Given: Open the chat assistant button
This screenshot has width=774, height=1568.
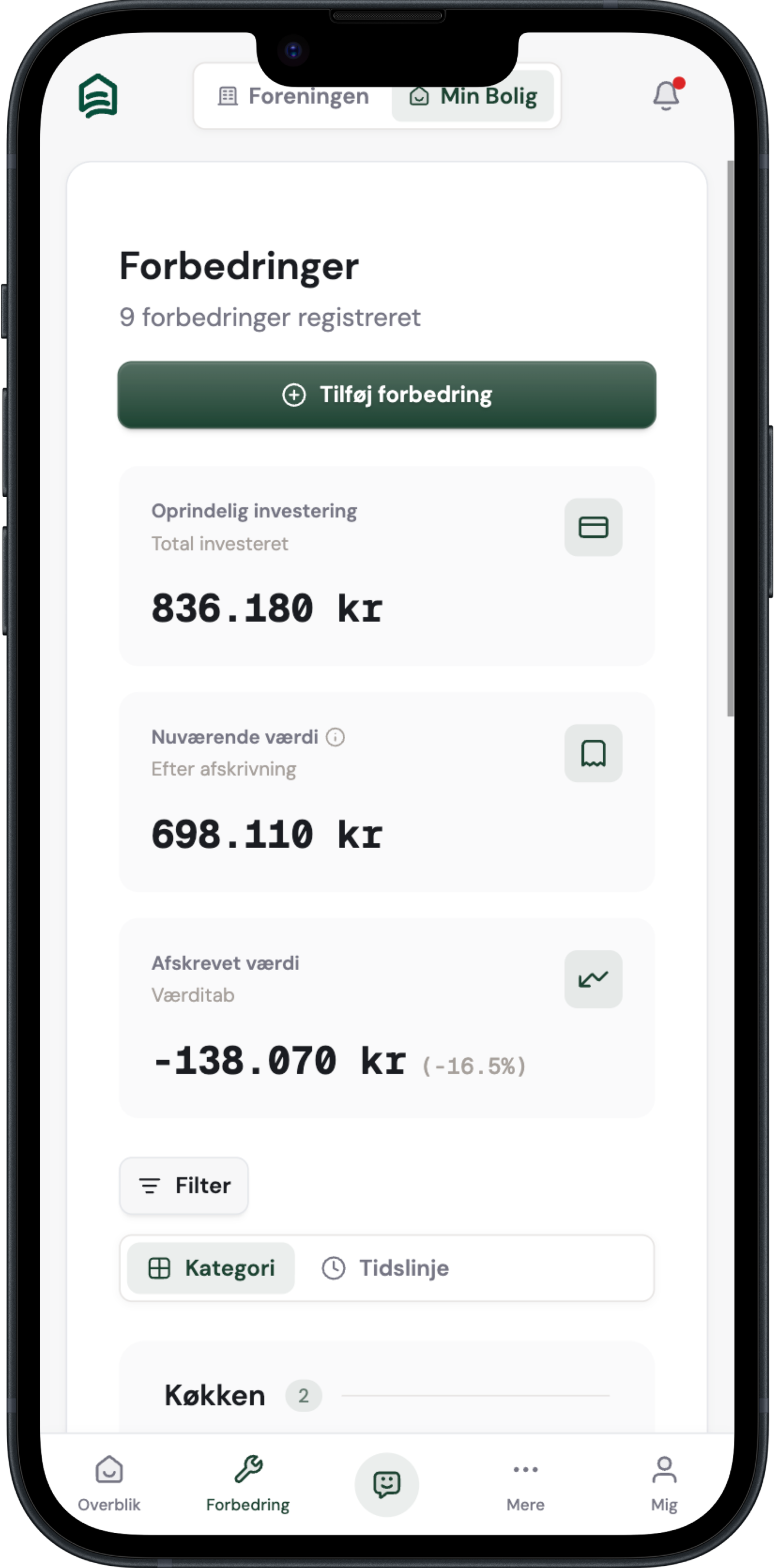Looking at the screenshot, I should coord(387,1484).
